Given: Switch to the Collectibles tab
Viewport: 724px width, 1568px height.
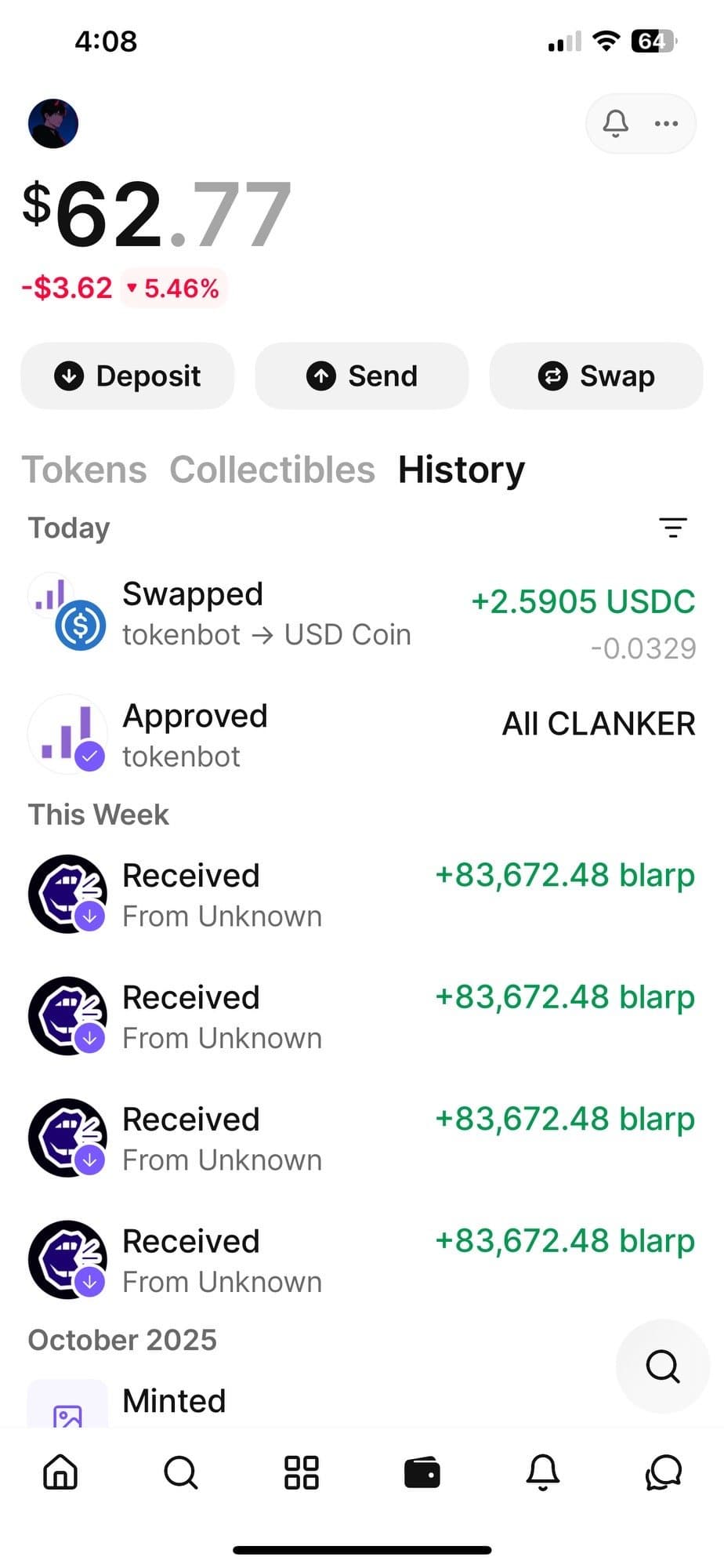Looking at the screenshot, I should [272, 470].
